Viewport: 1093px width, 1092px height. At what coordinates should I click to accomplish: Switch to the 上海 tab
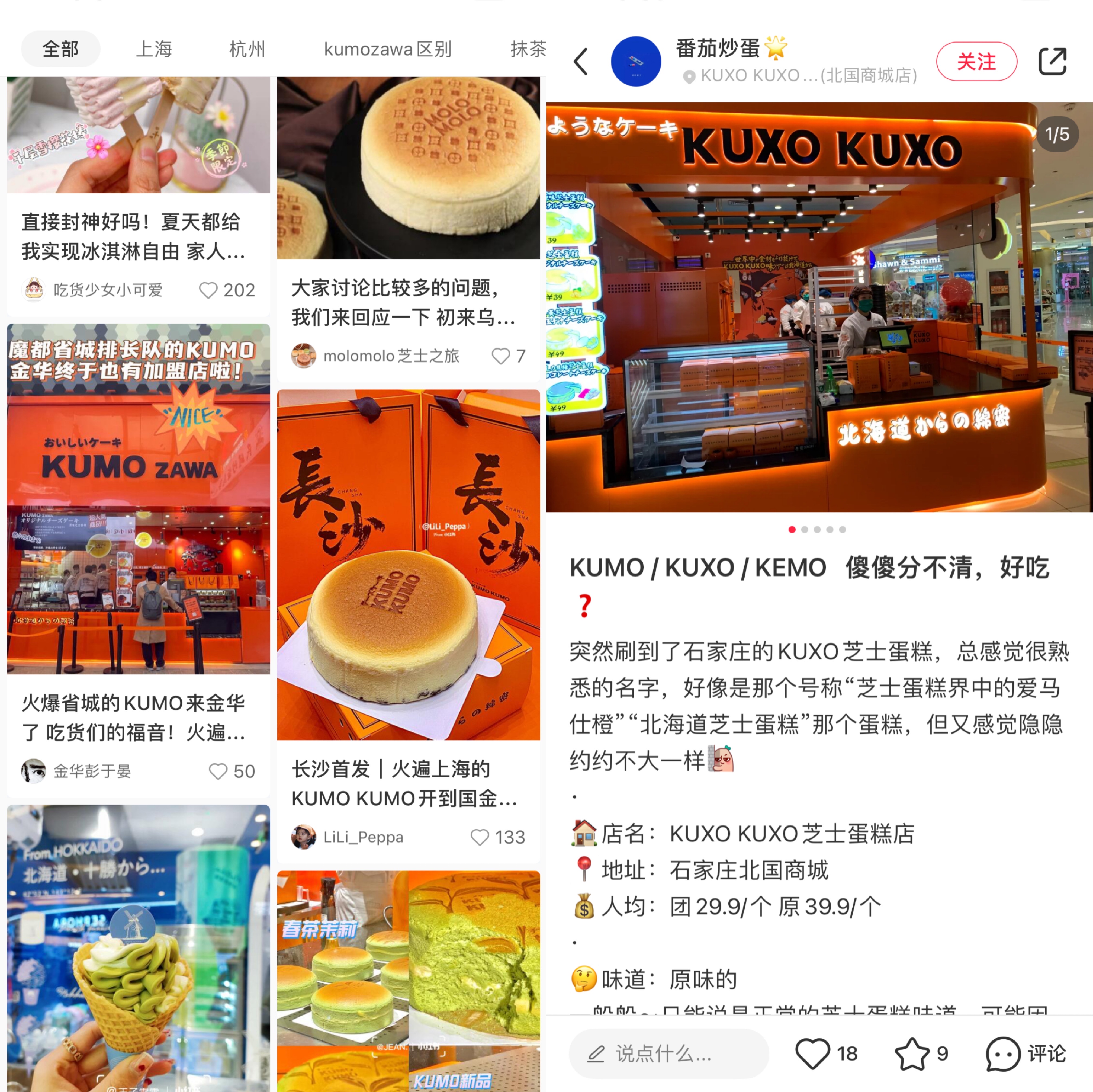[x=154, y=49]
